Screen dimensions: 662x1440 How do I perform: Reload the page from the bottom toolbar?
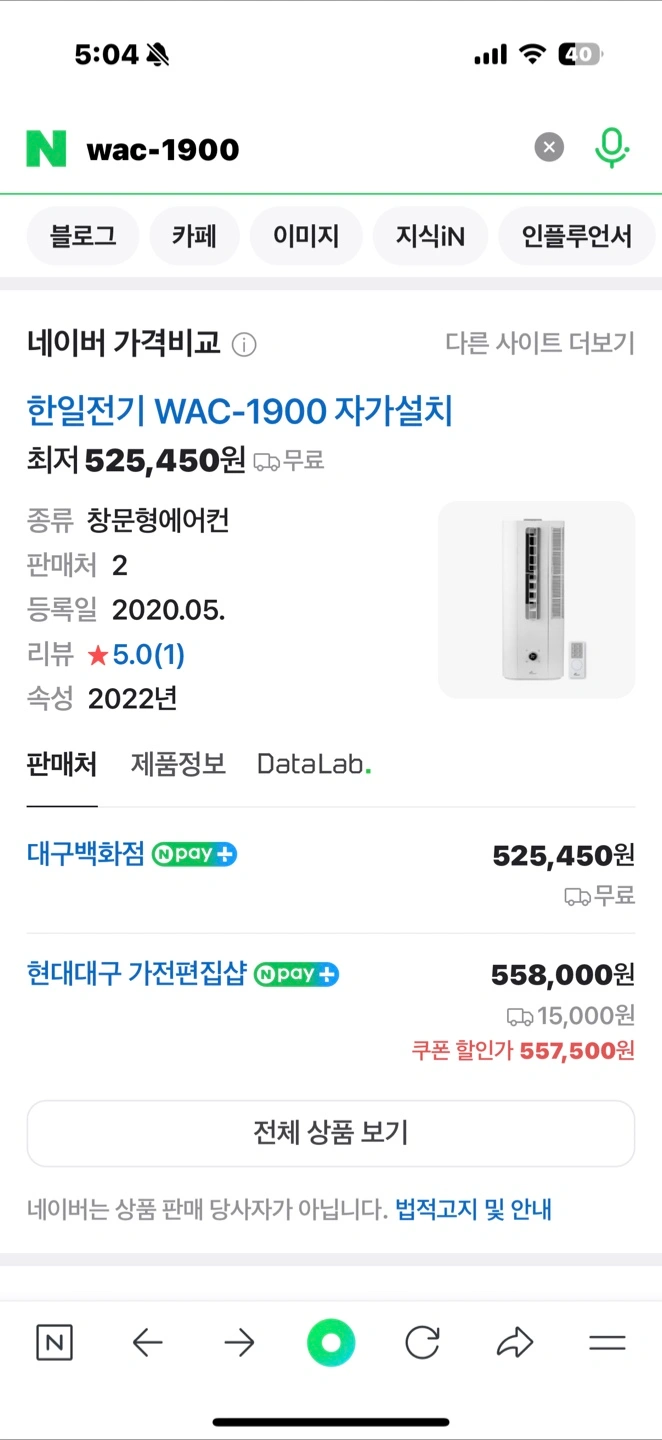[422, 1343]
